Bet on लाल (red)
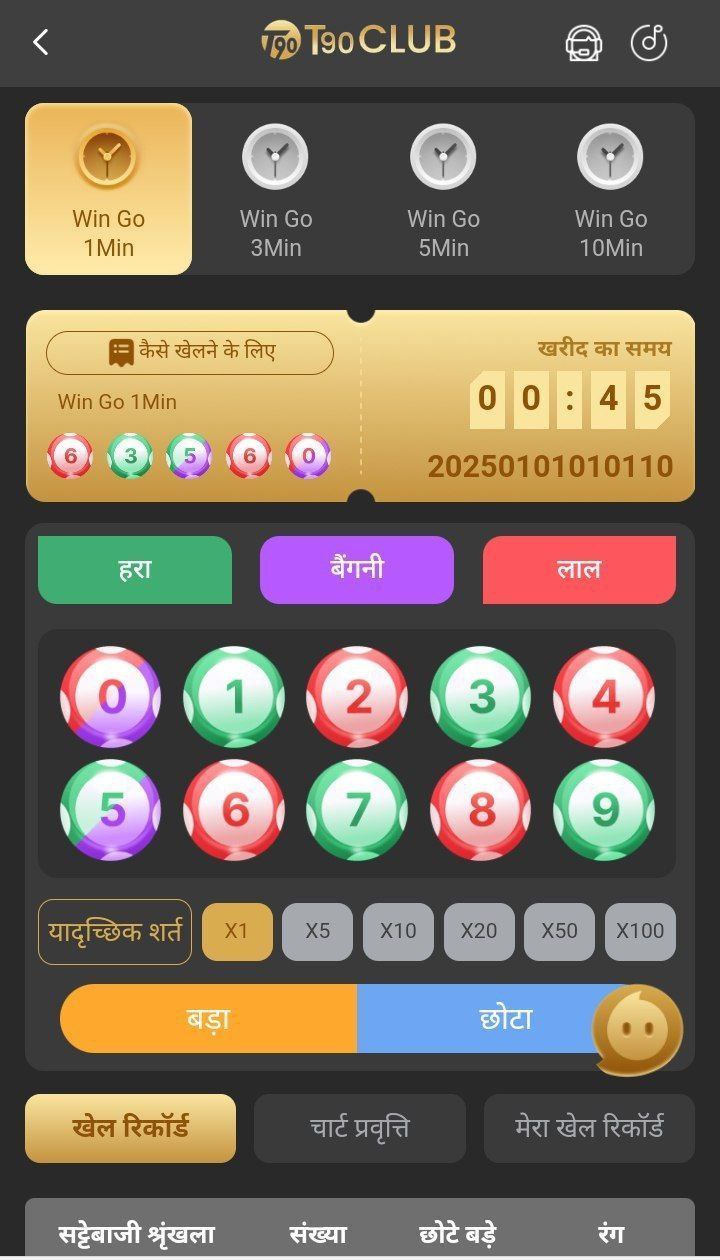This screenshot has height=1260, width=720. point(579,570)
